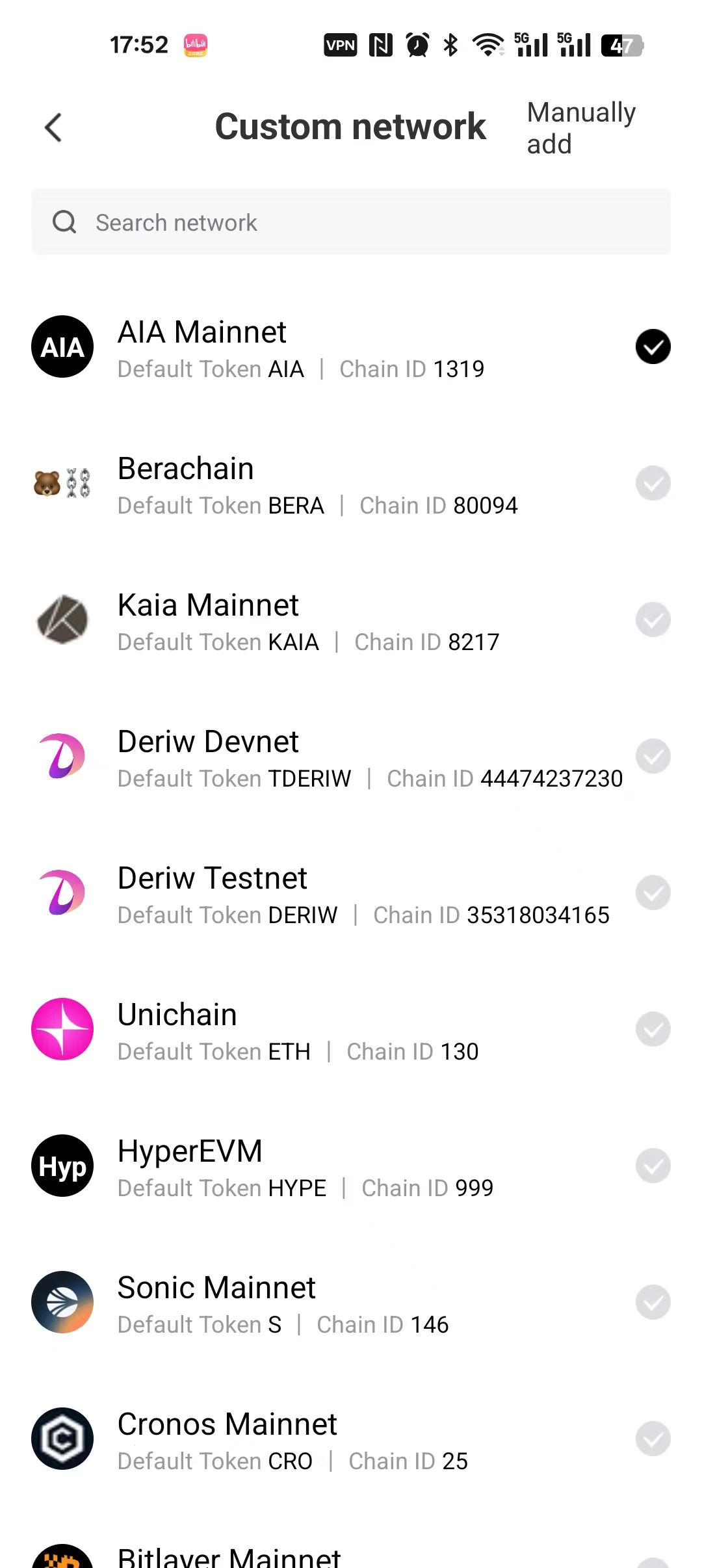This screenshot has height=1568, width=702.
Task: Check the Deriw Devnet network
Action: click(x=653, y=757)
